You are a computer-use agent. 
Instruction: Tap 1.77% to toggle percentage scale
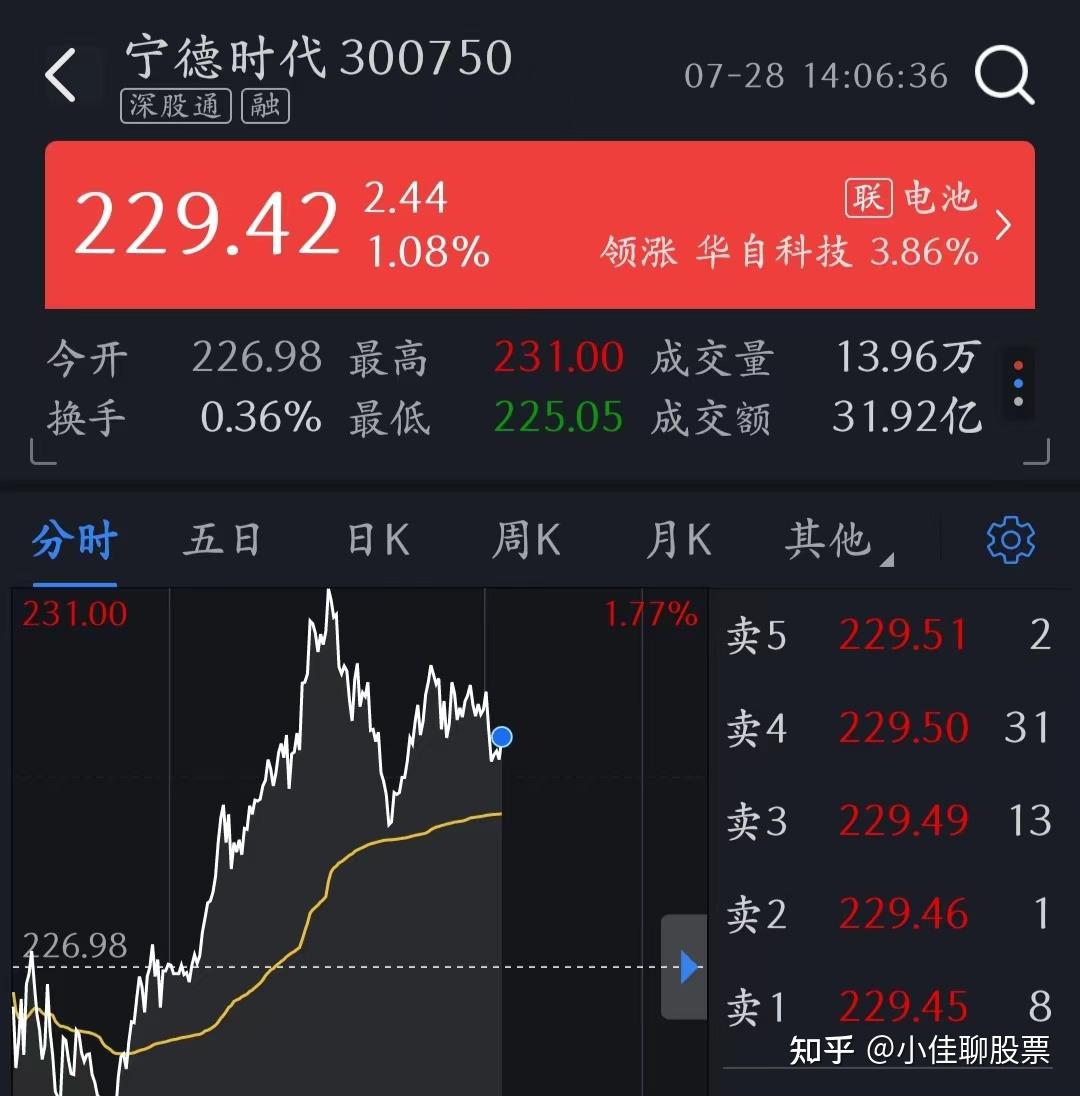tap(651, 614)
